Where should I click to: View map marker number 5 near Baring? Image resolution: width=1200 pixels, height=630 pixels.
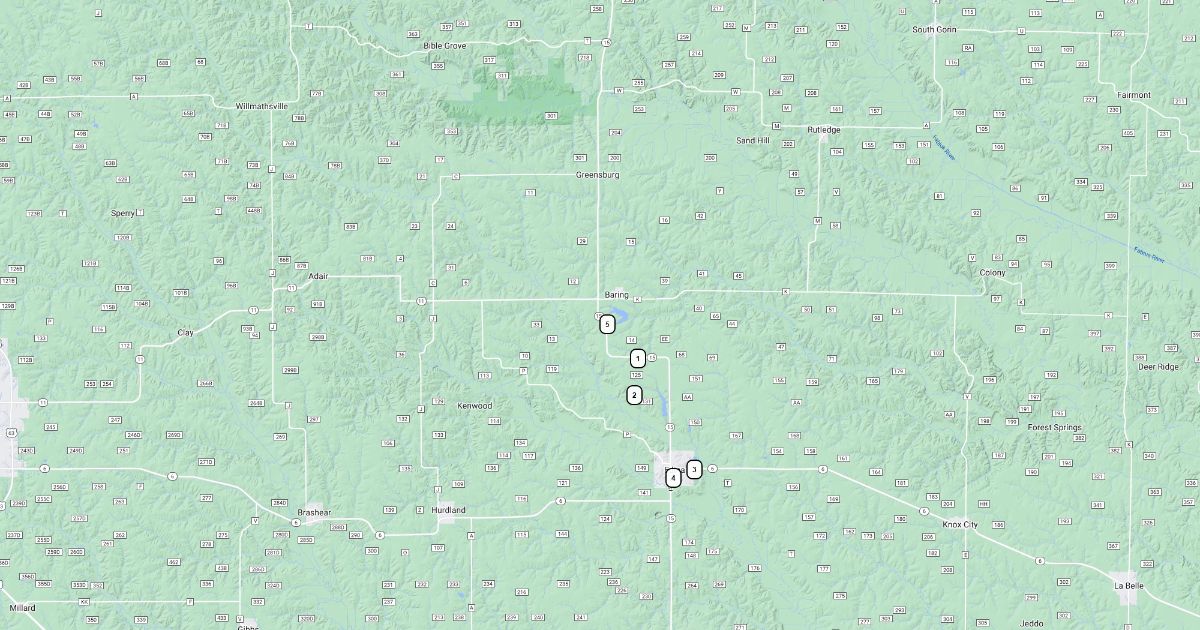click(x=607, y=323)
